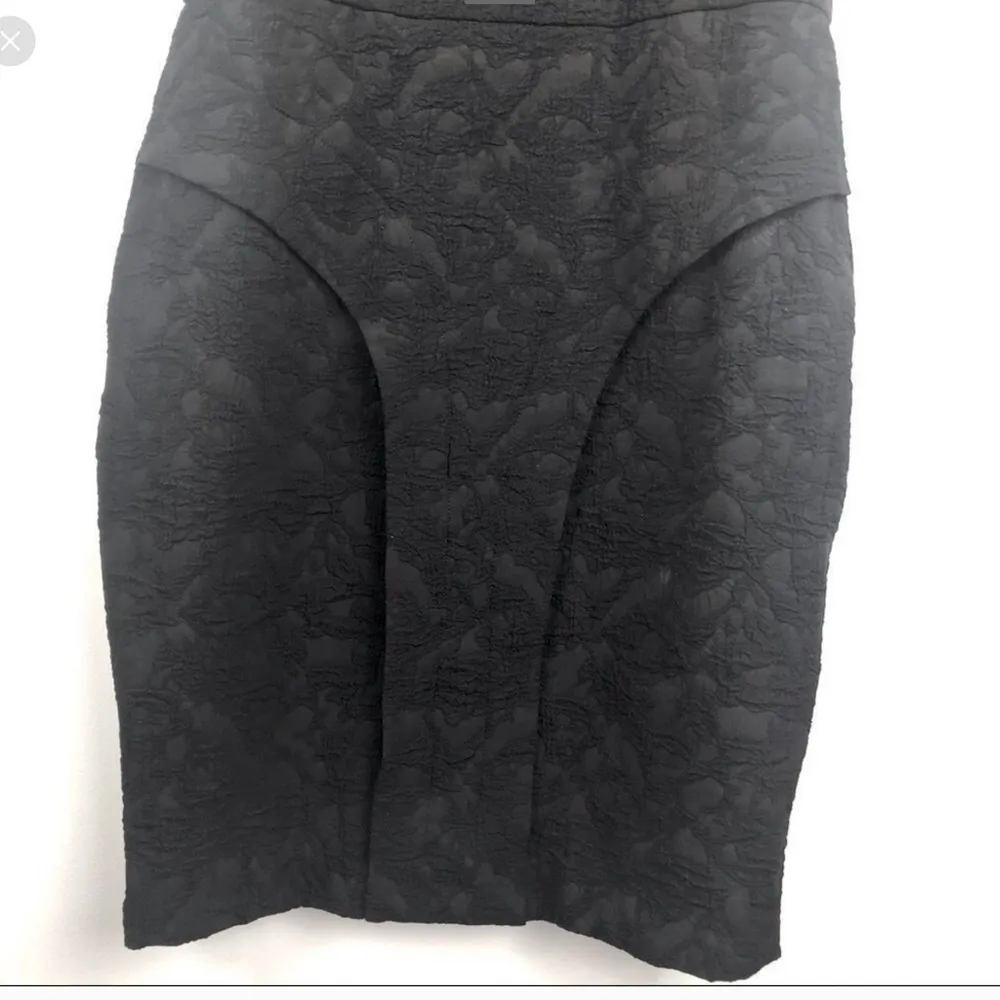Viewport: 1000px width, 1000px height.
Task: Close the full-screen product image viewer
Action: [x=11, y=42]
